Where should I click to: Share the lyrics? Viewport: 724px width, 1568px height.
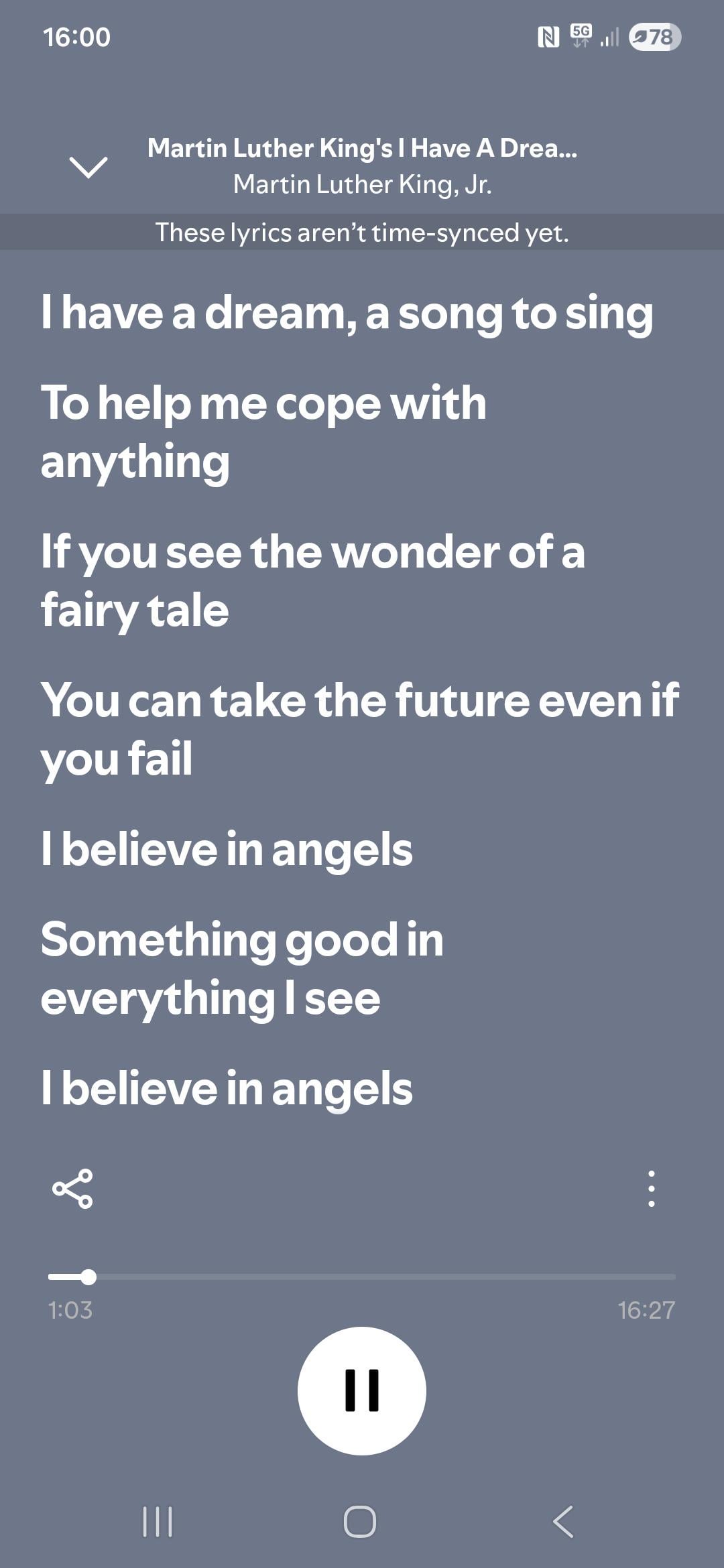coord(72,1189)
